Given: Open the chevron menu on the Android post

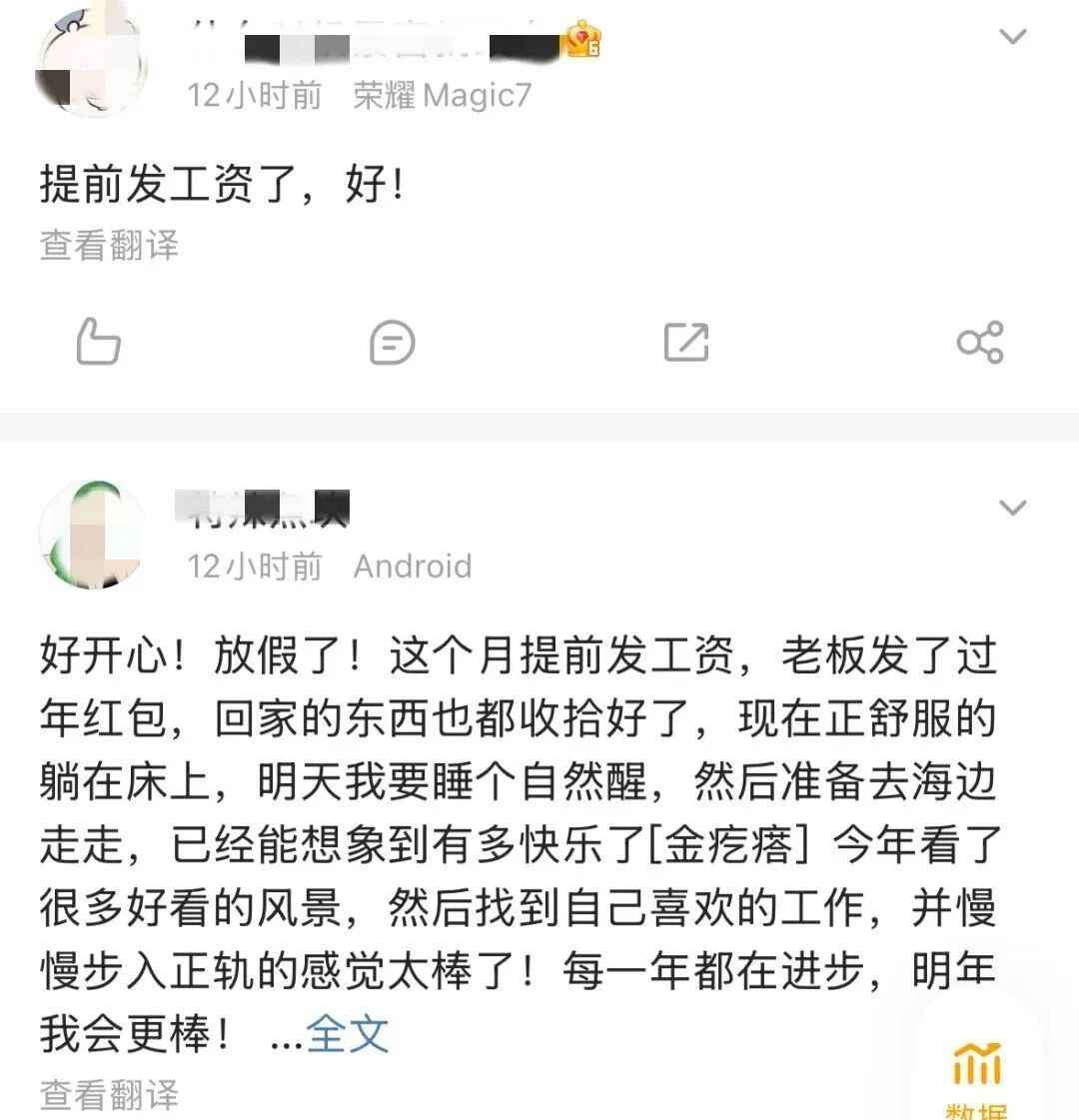Looking at the screenshot, I should 1013,508.
